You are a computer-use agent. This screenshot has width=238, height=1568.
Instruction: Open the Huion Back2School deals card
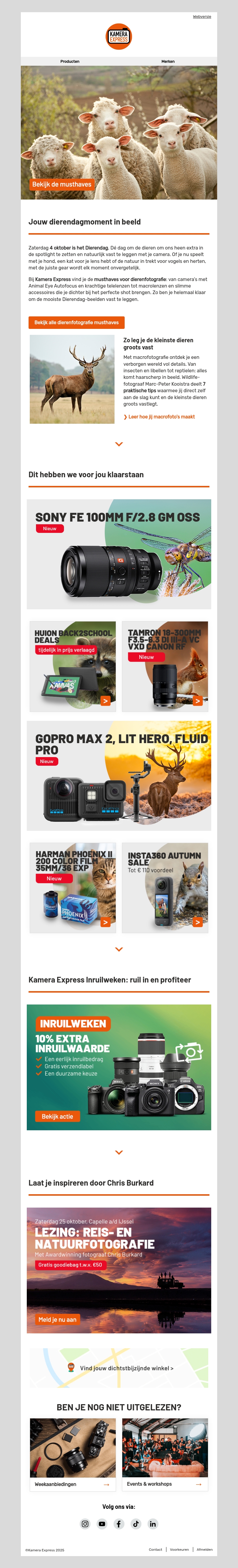coord(72,666)
